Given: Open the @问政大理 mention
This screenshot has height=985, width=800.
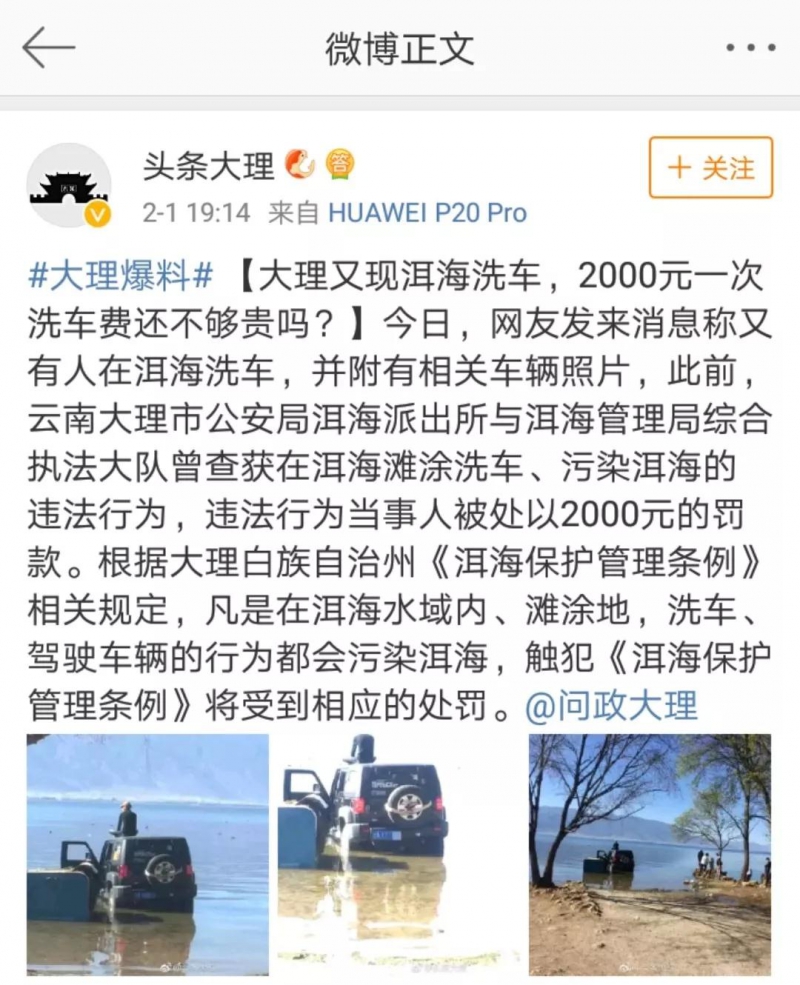Looking at the screenshot, I should coord(611,707).
